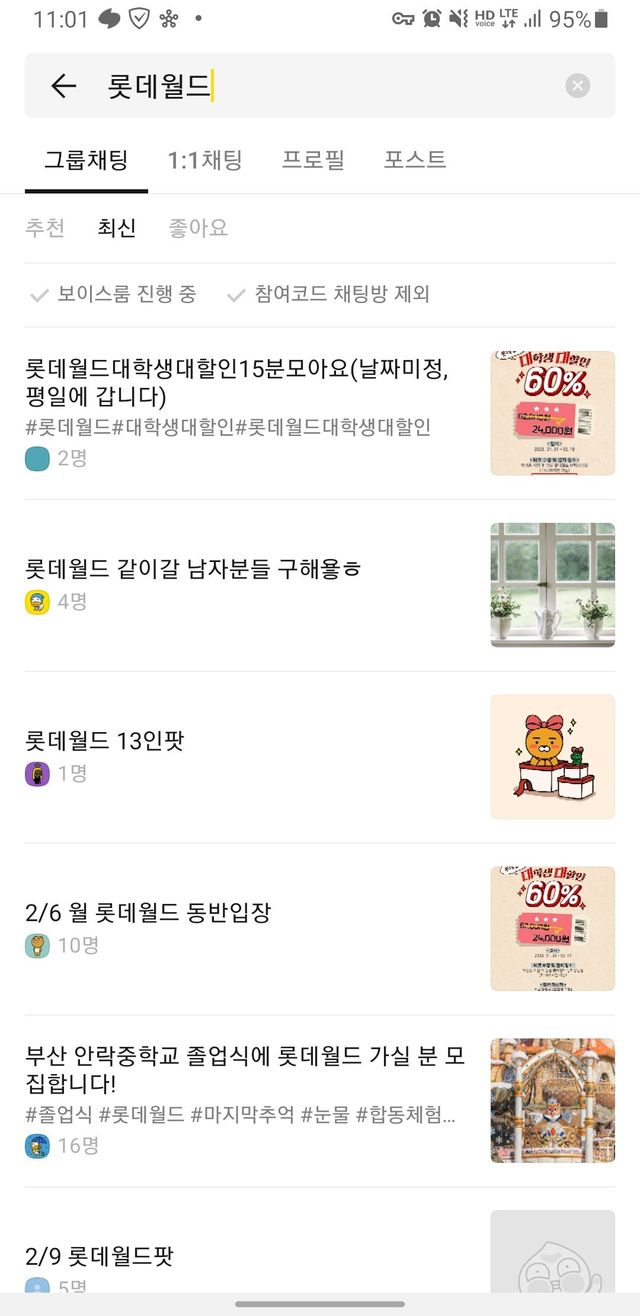Switch to the 그룹채팅 tab

[x=86, y=160]
